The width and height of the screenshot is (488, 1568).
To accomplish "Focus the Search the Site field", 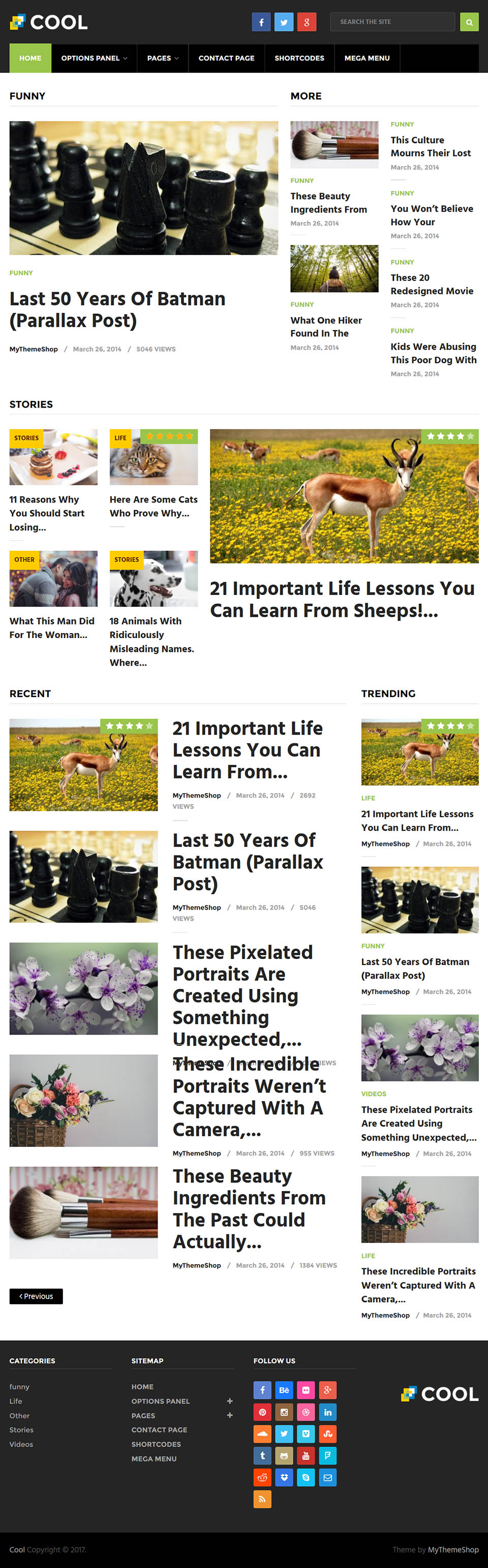I will click(392, 22).
